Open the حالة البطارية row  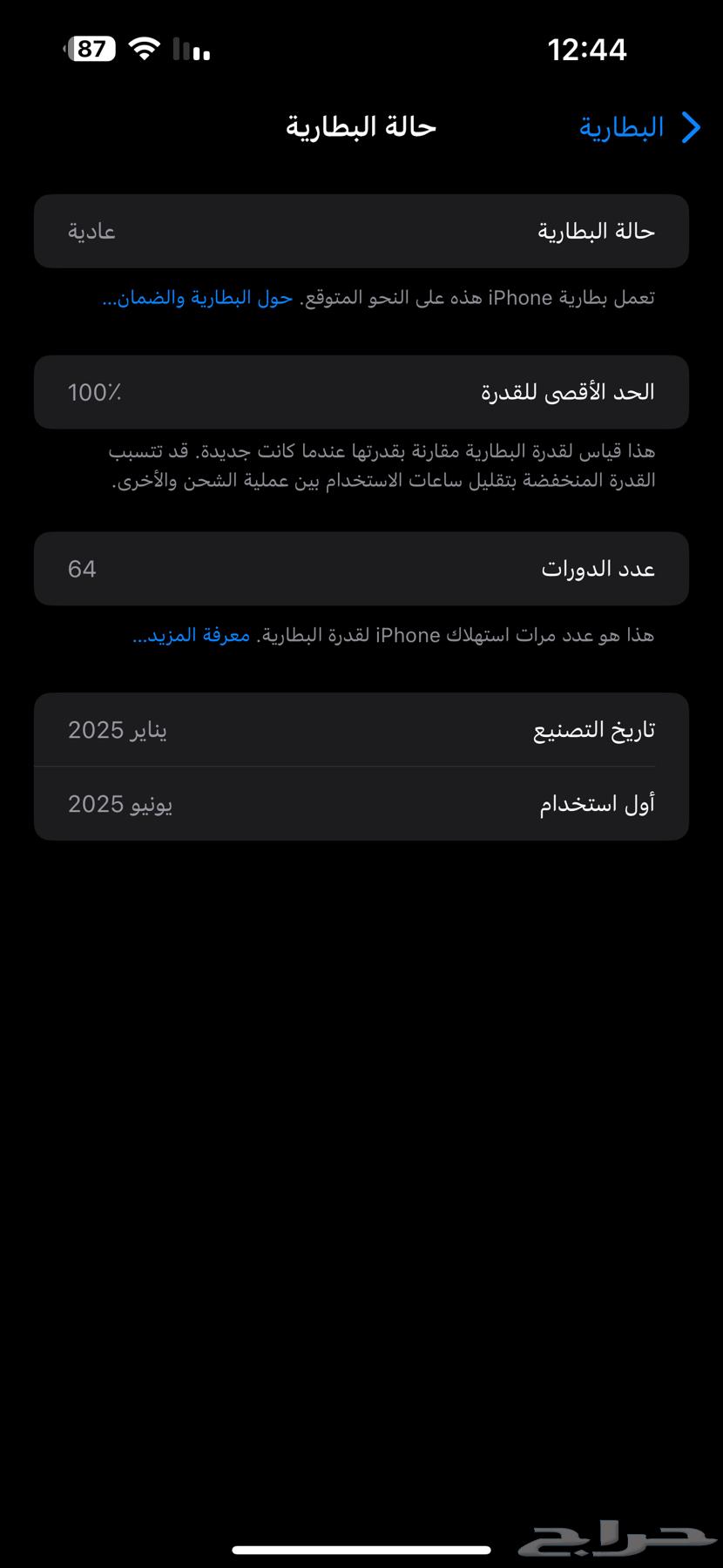click(361, 231)
